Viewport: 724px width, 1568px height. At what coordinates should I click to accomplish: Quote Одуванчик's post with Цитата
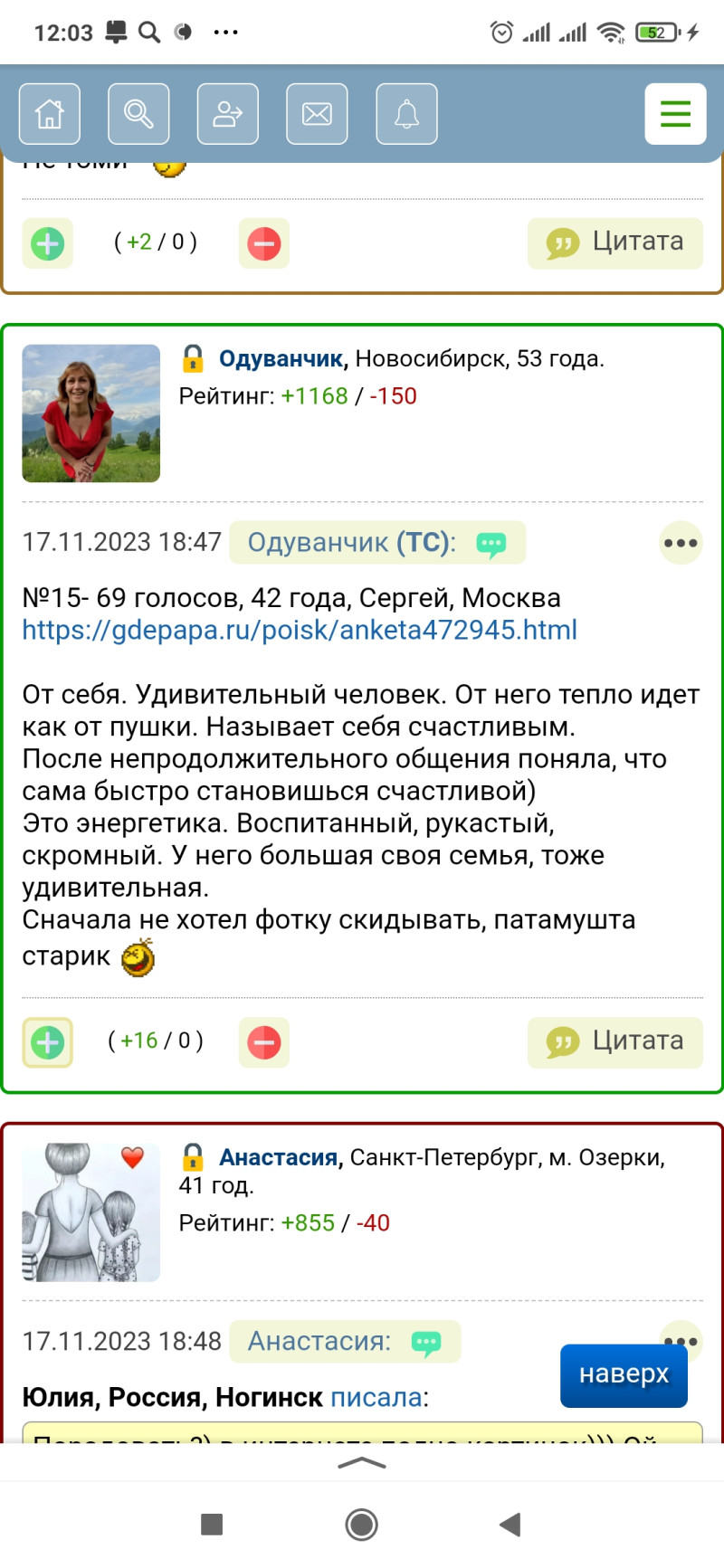615,1041
